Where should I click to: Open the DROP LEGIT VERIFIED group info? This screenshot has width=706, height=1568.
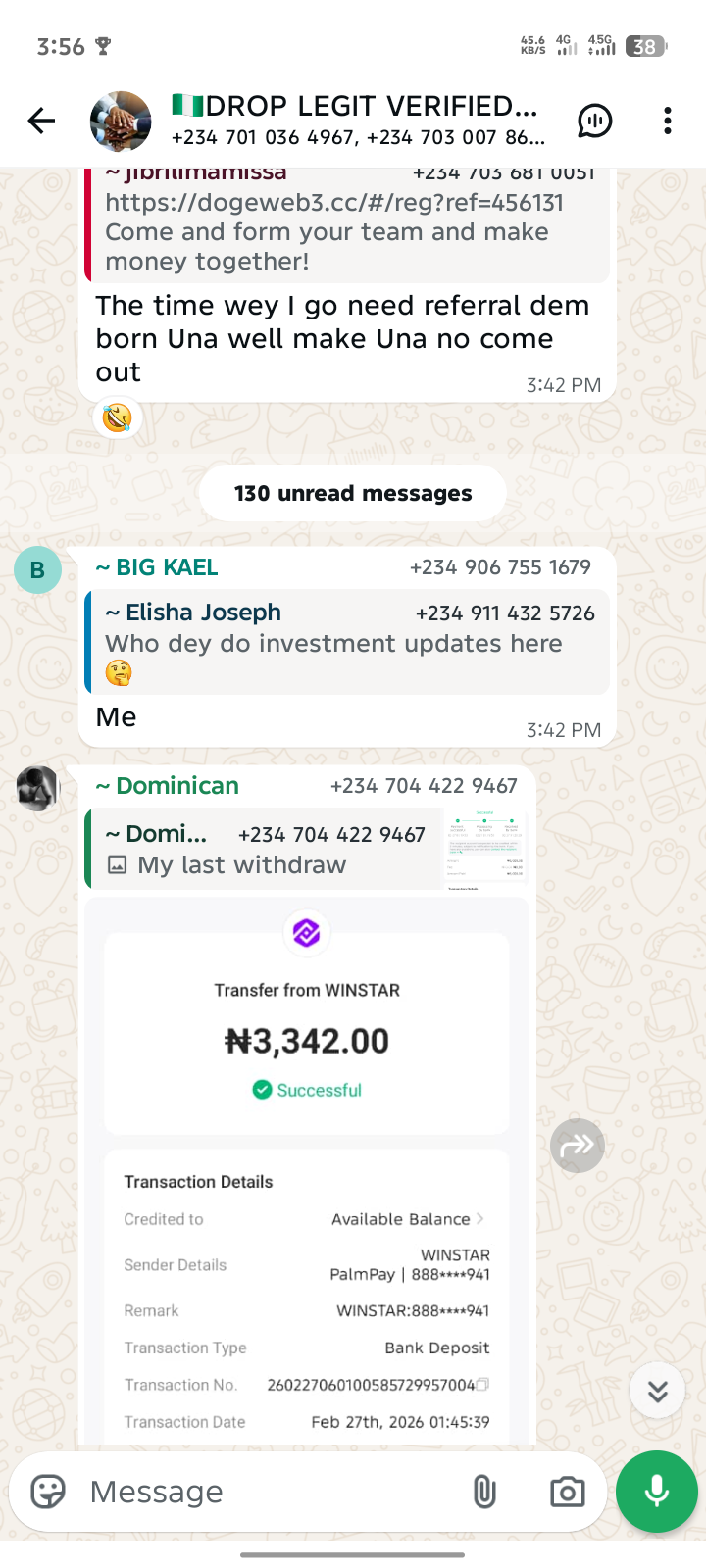pyautogui.click(x=358, y=121)
